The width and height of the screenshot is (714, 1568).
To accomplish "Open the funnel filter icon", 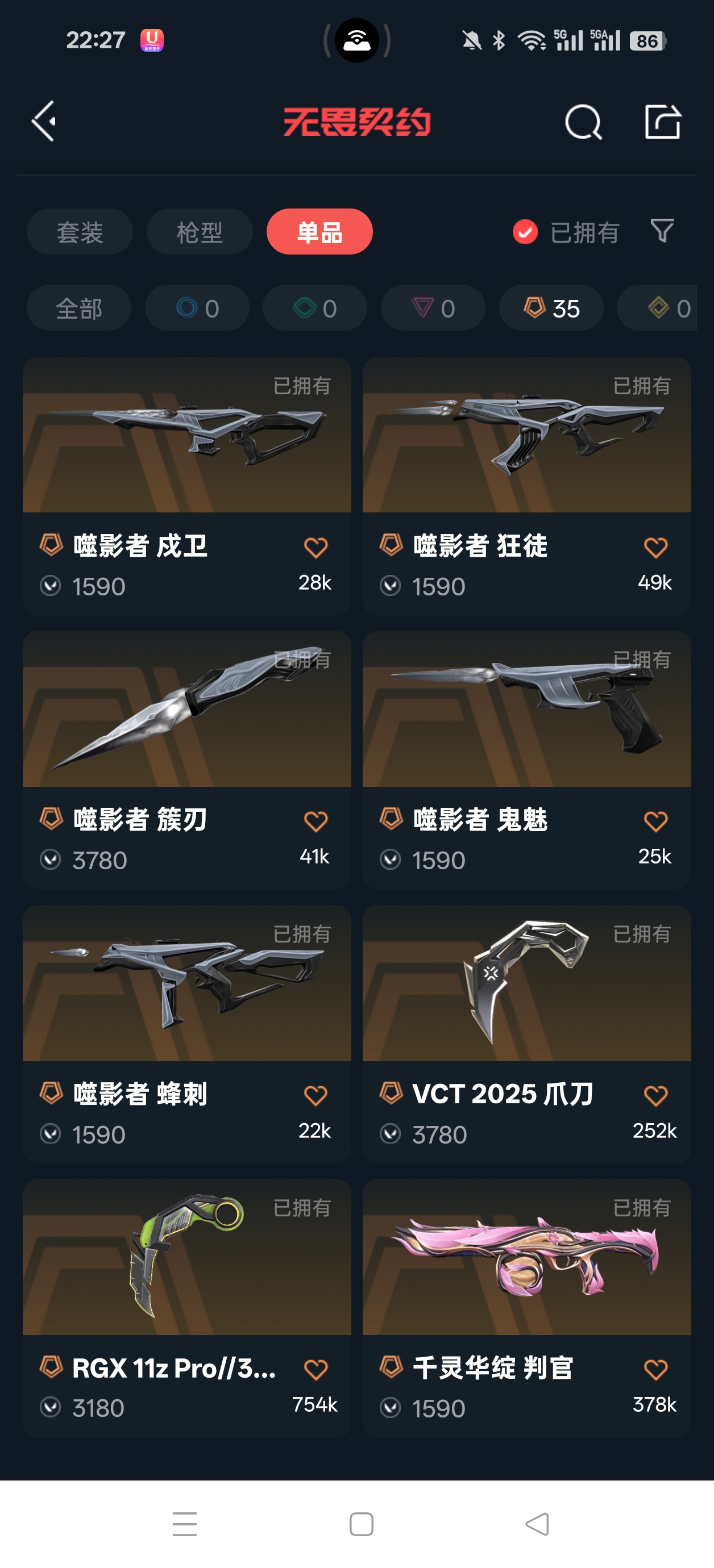I will point(662,231).
